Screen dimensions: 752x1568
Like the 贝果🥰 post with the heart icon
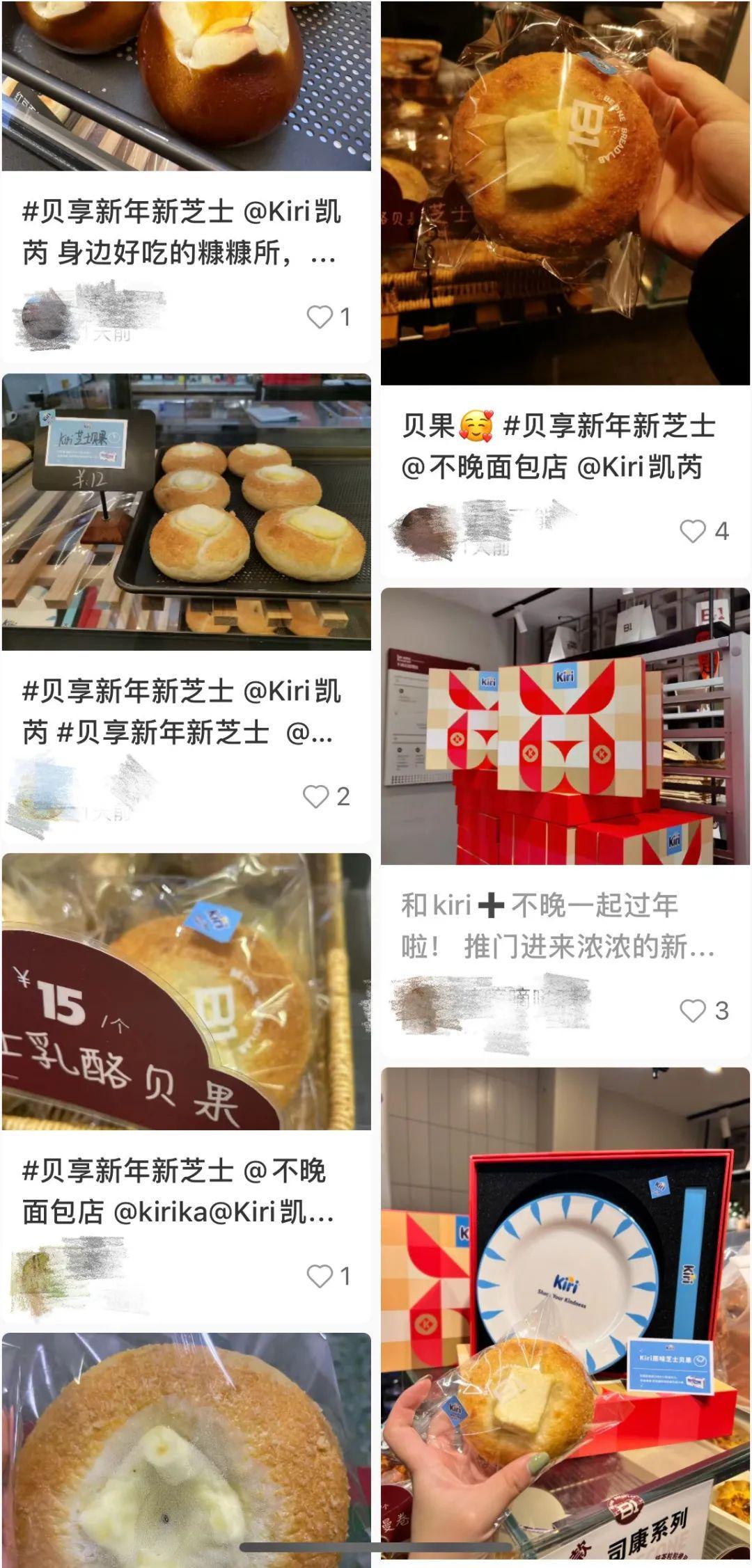click(693, 530)
